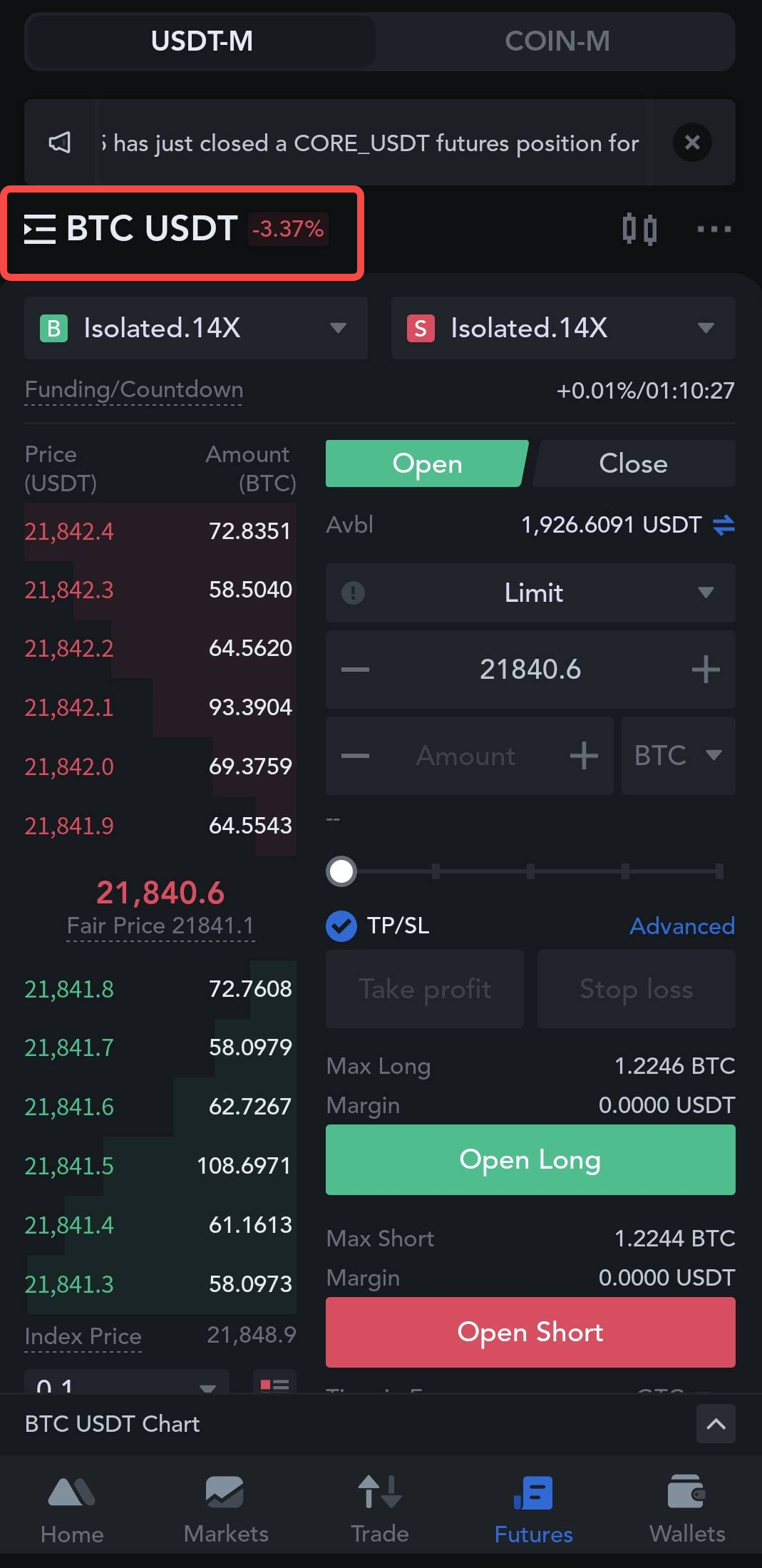This screenshot has height=1568, width=762.
Task: Tap the Take profit field
Action: (x=425, y=989)
